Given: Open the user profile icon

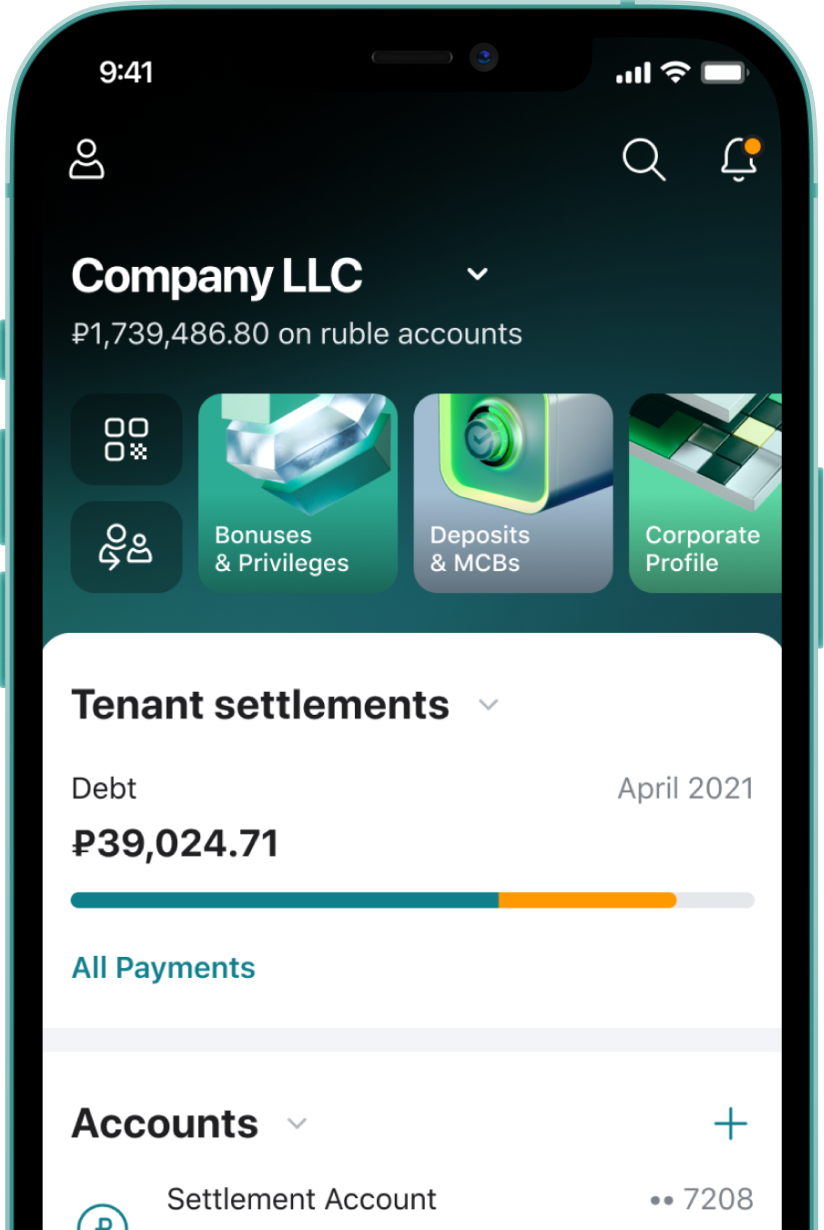Looking at the screenshot, I should tap(87, 159).
